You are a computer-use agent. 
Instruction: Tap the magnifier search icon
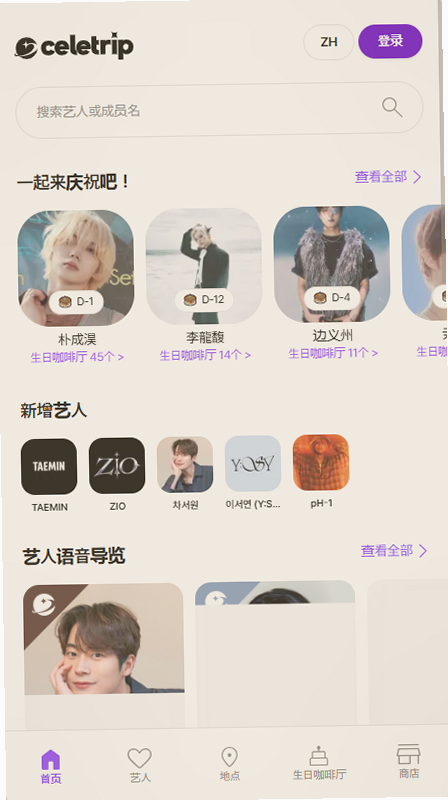tap(392, 108)
